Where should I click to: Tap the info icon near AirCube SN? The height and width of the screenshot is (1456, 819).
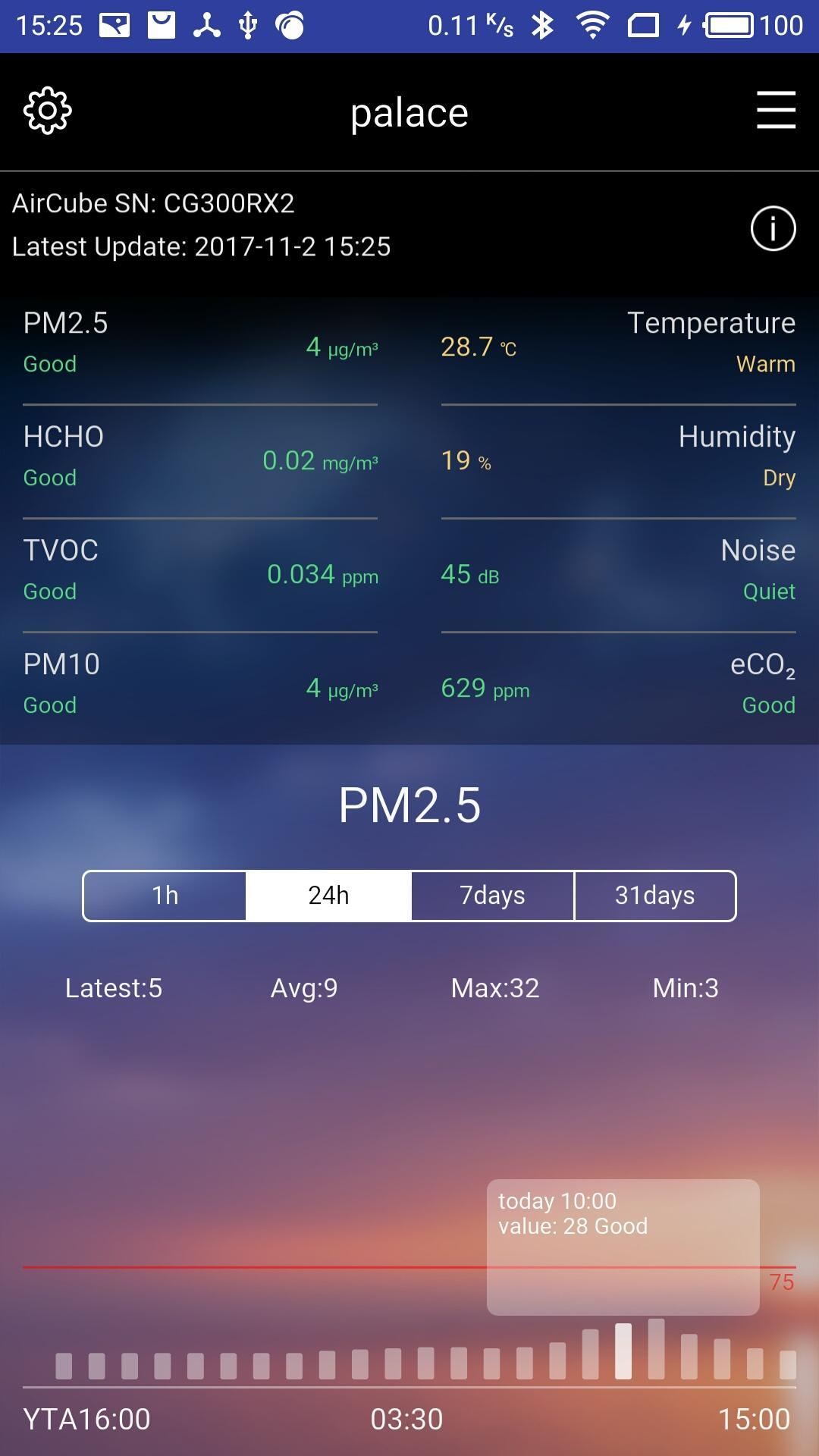[771, 228]
